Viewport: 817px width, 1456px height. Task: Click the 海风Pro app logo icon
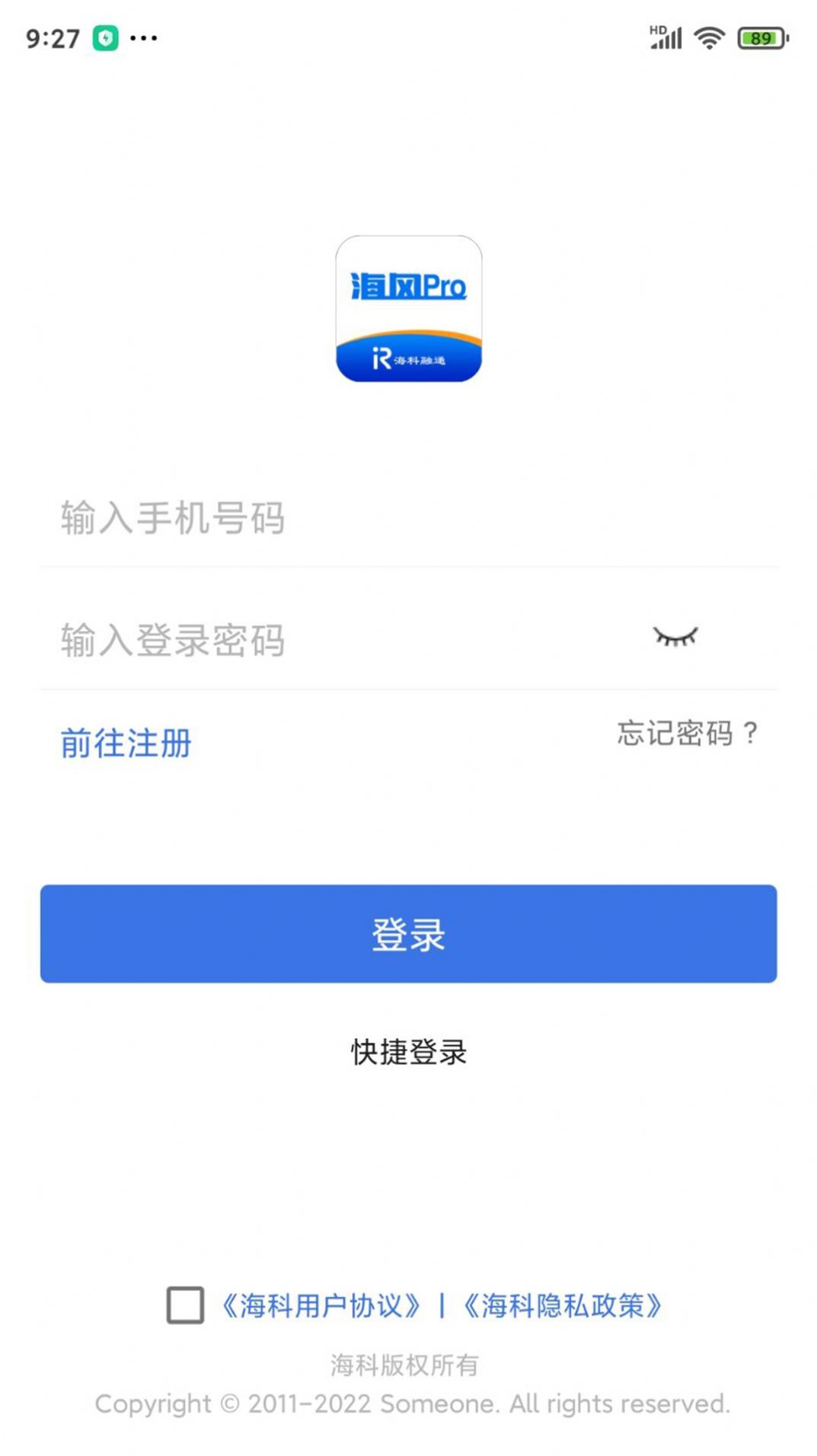[x=408, y=306]
